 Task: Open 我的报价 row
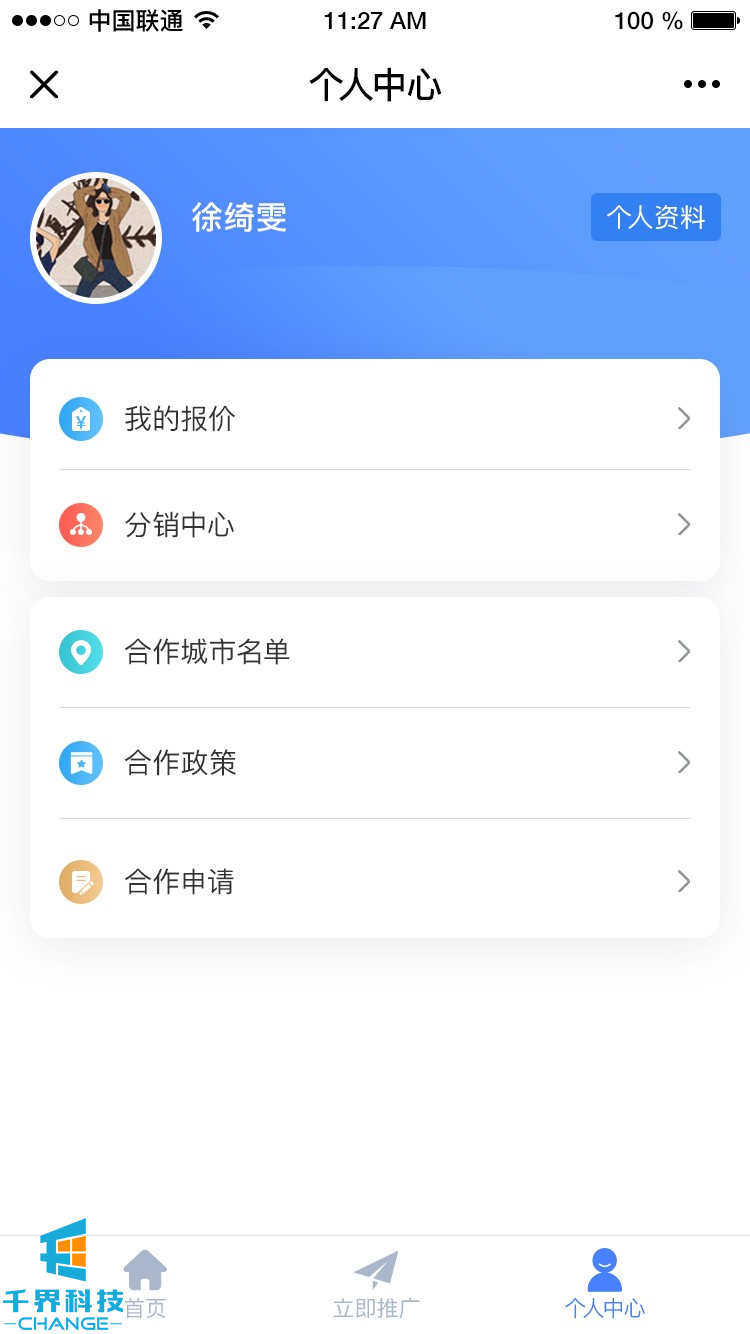[375, 418]
